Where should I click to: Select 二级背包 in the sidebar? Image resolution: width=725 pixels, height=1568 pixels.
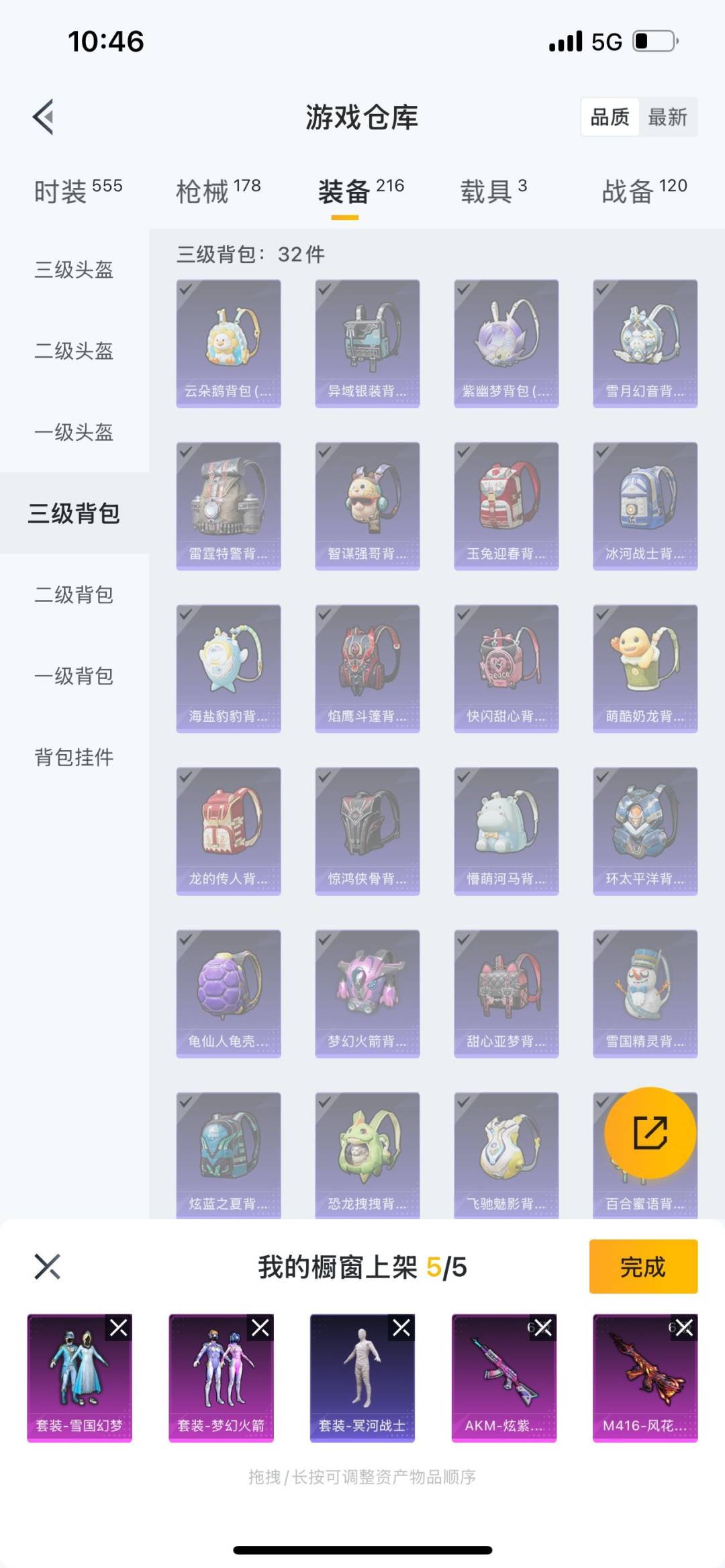(x=74, y=594)
